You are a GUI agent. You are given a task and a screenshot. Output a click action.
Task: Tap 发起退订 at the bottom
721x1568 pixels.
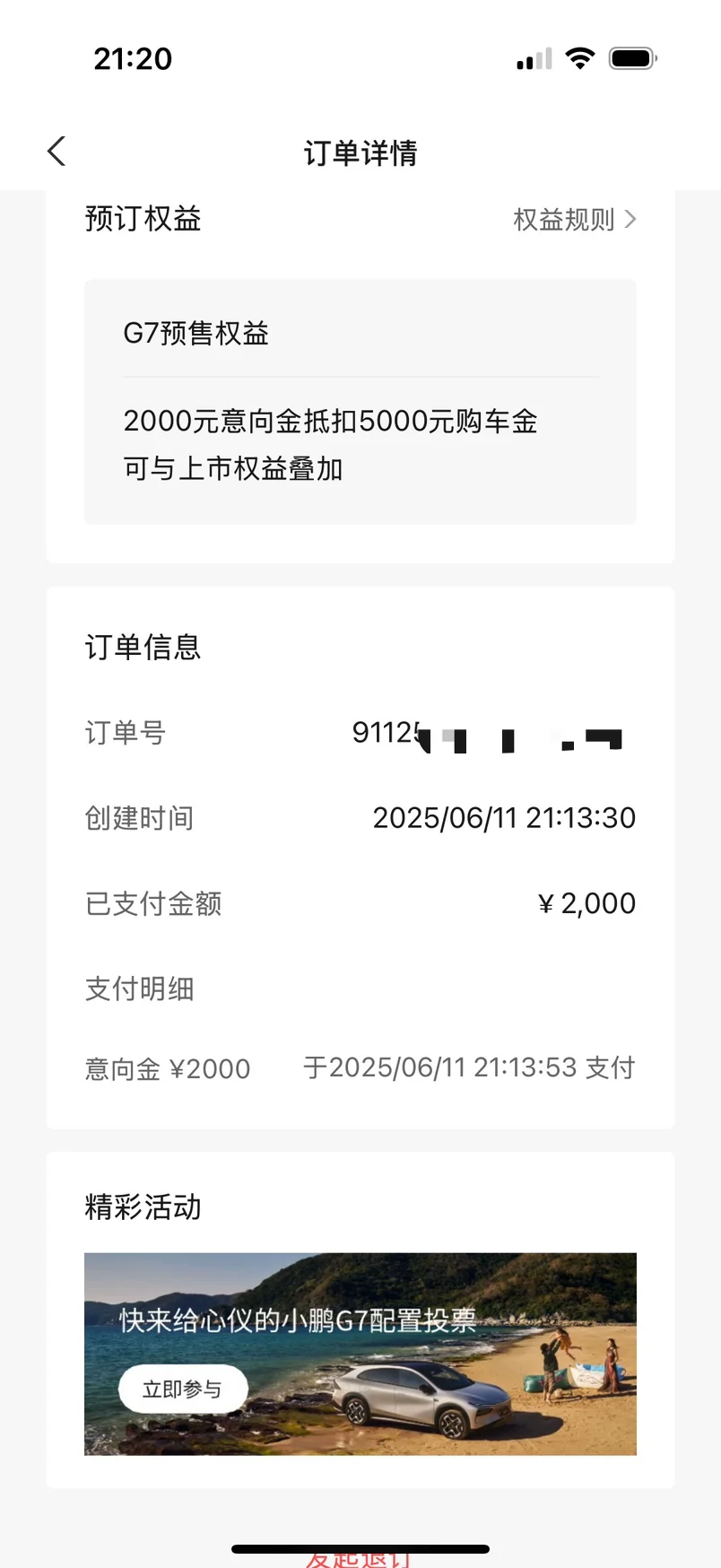point(359,1559)
